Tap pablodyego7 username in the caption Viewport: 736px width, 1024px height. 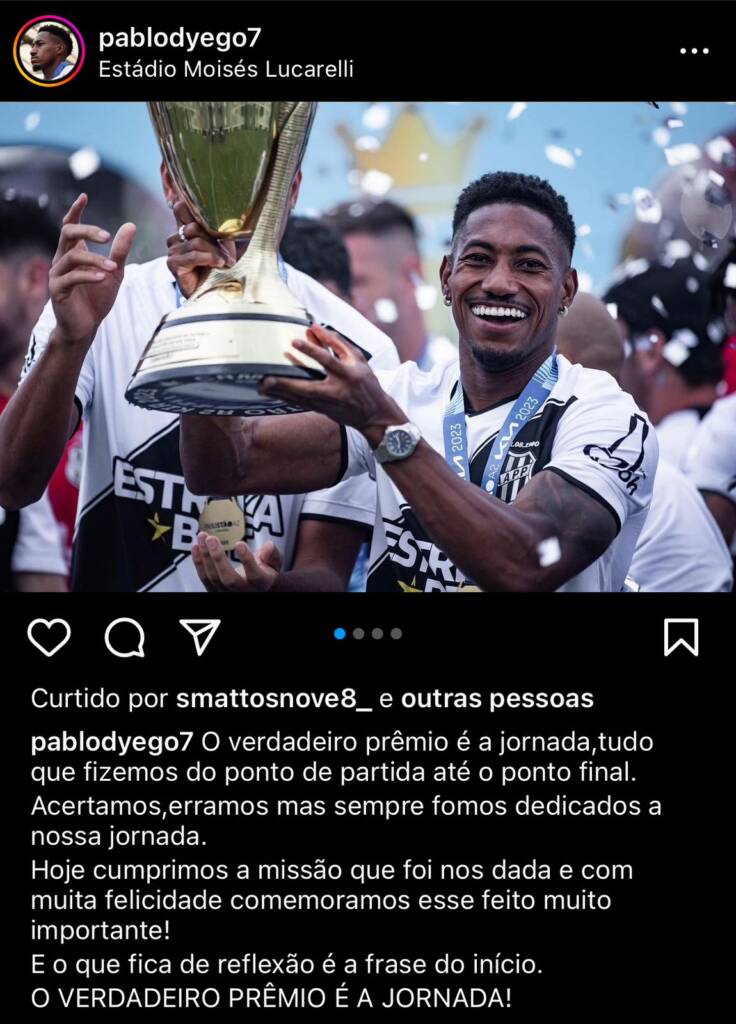(x=112, y=743)
